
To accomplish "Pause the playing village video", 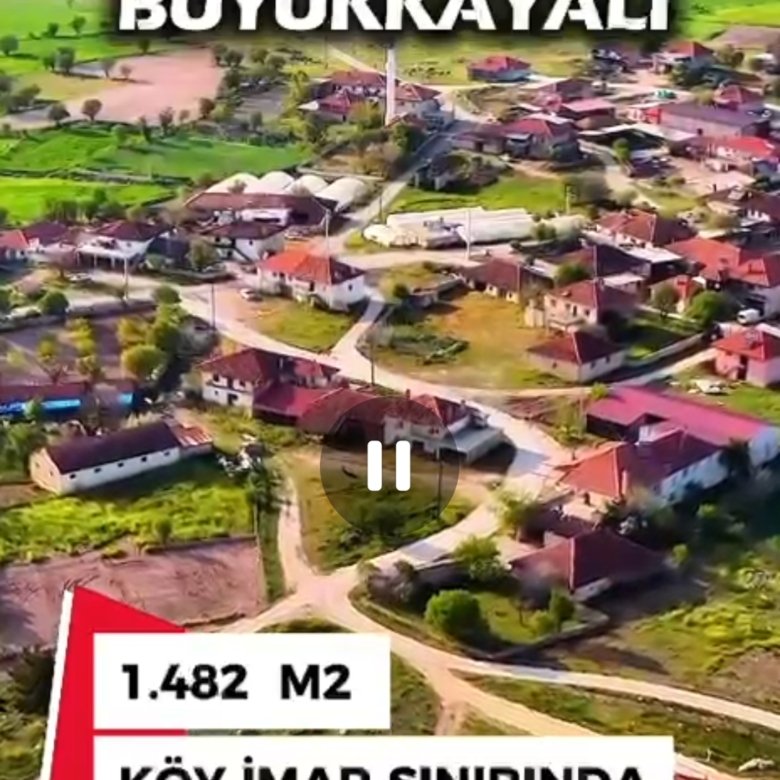I will (x=389, y=466).
